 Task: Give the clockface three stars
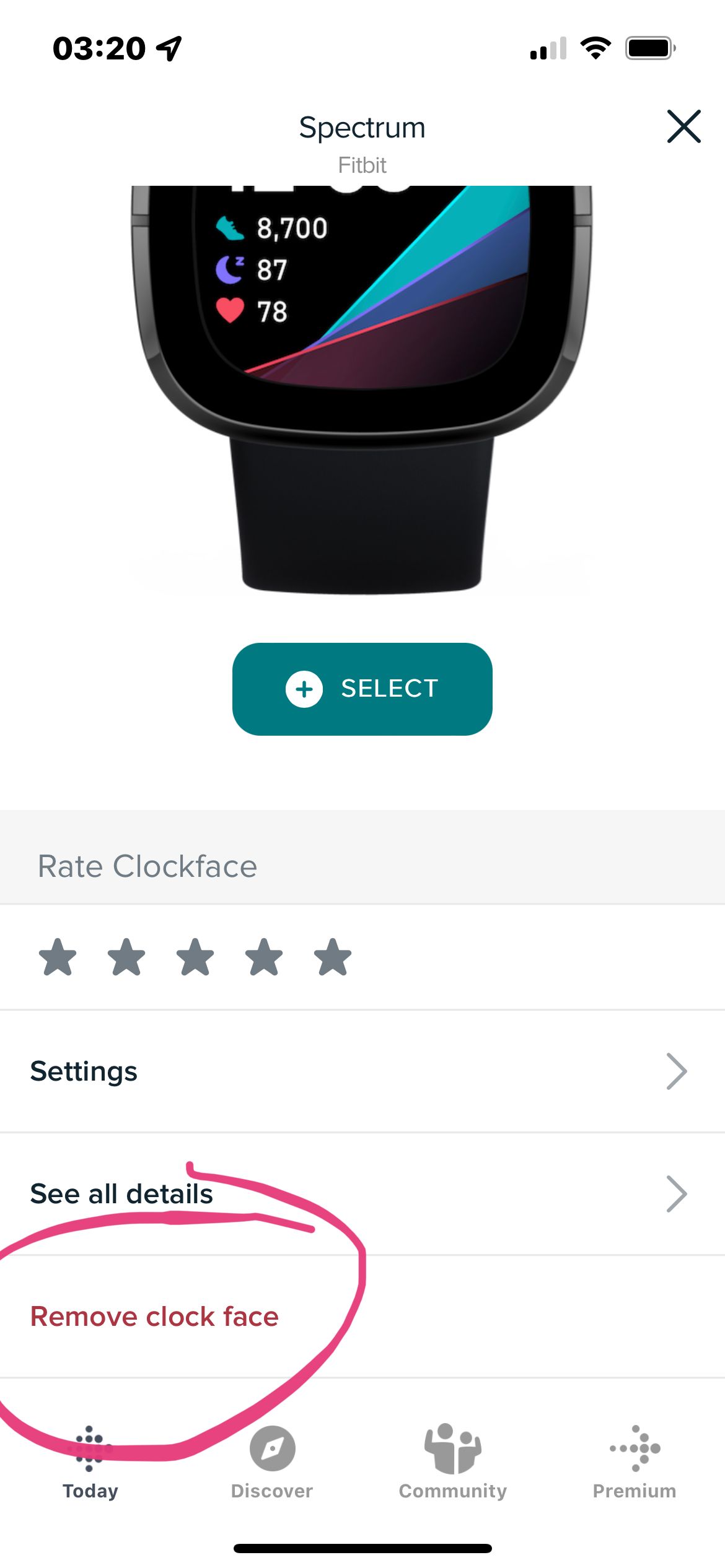[x=195, y=957]
